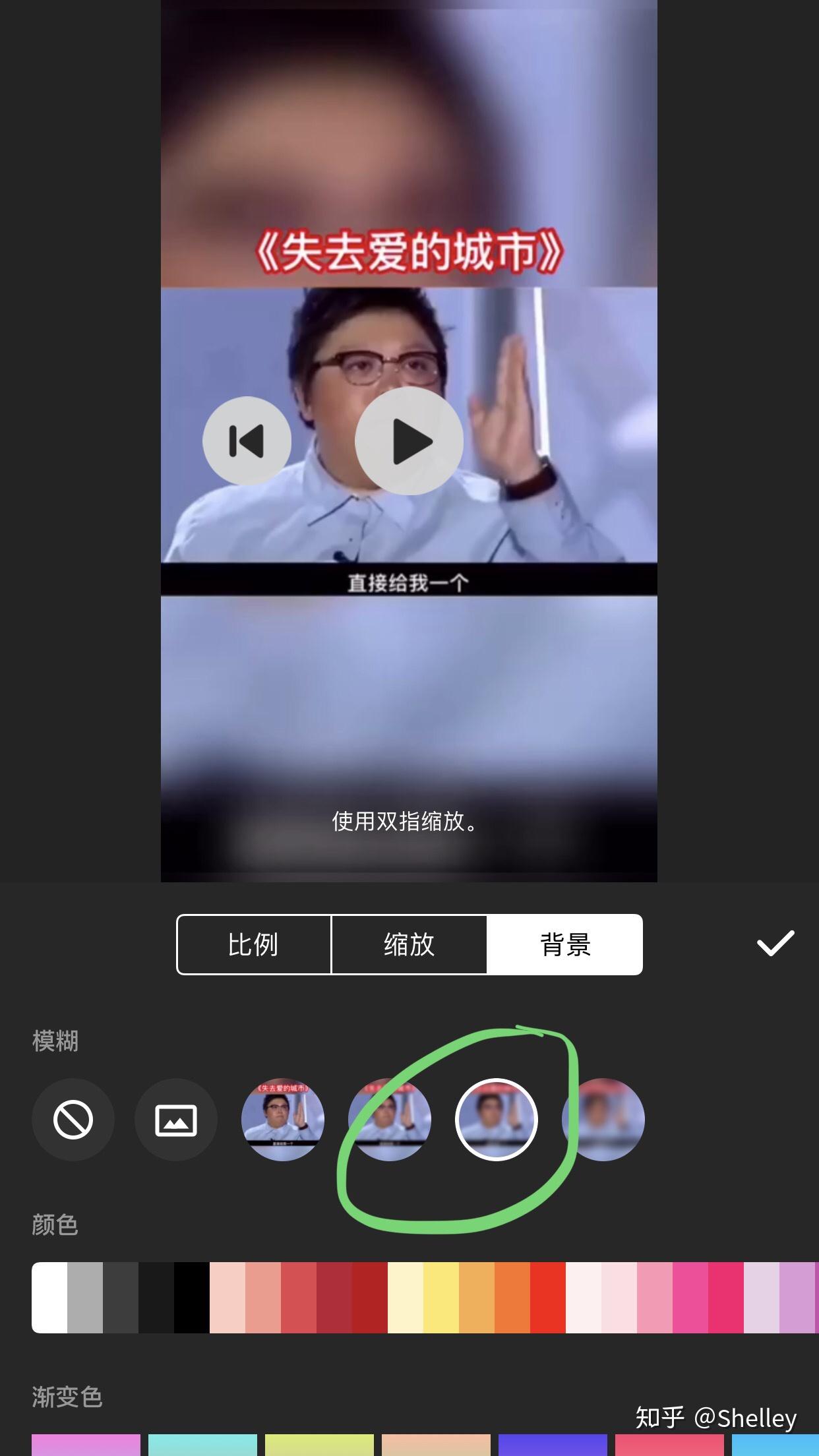The height and width of the screenshot is (1456, 819).
Task: Select the 背景 tab
Action: click(x=564, y=944)
